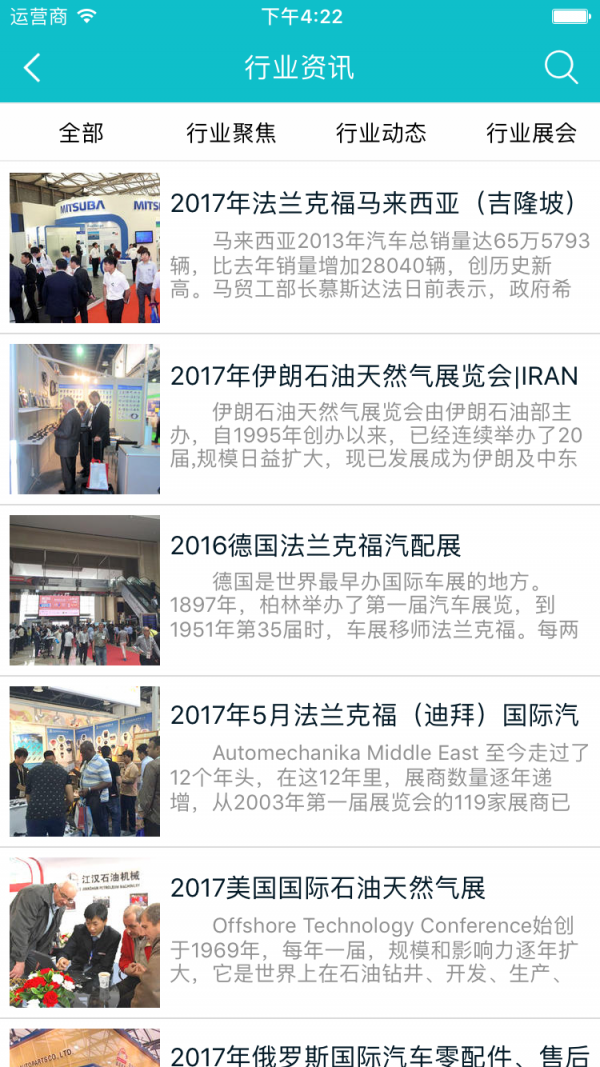The image size is (600, 1067).
Task: Go back from 行业资讯 page
Action: [32, 68]
